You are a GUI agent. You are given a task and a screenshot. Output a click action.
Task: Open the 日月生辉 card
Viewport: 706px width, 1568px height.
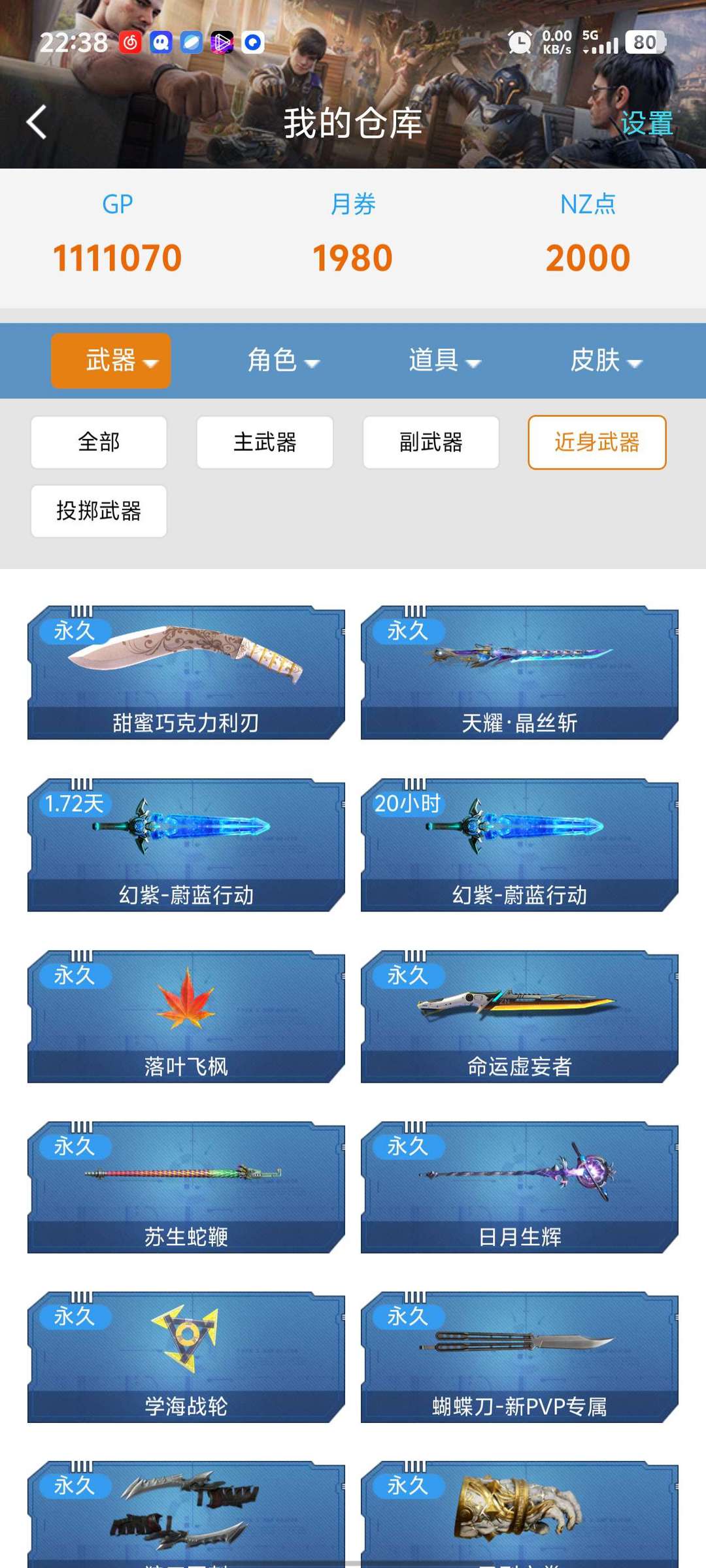tap(520, 1187)
